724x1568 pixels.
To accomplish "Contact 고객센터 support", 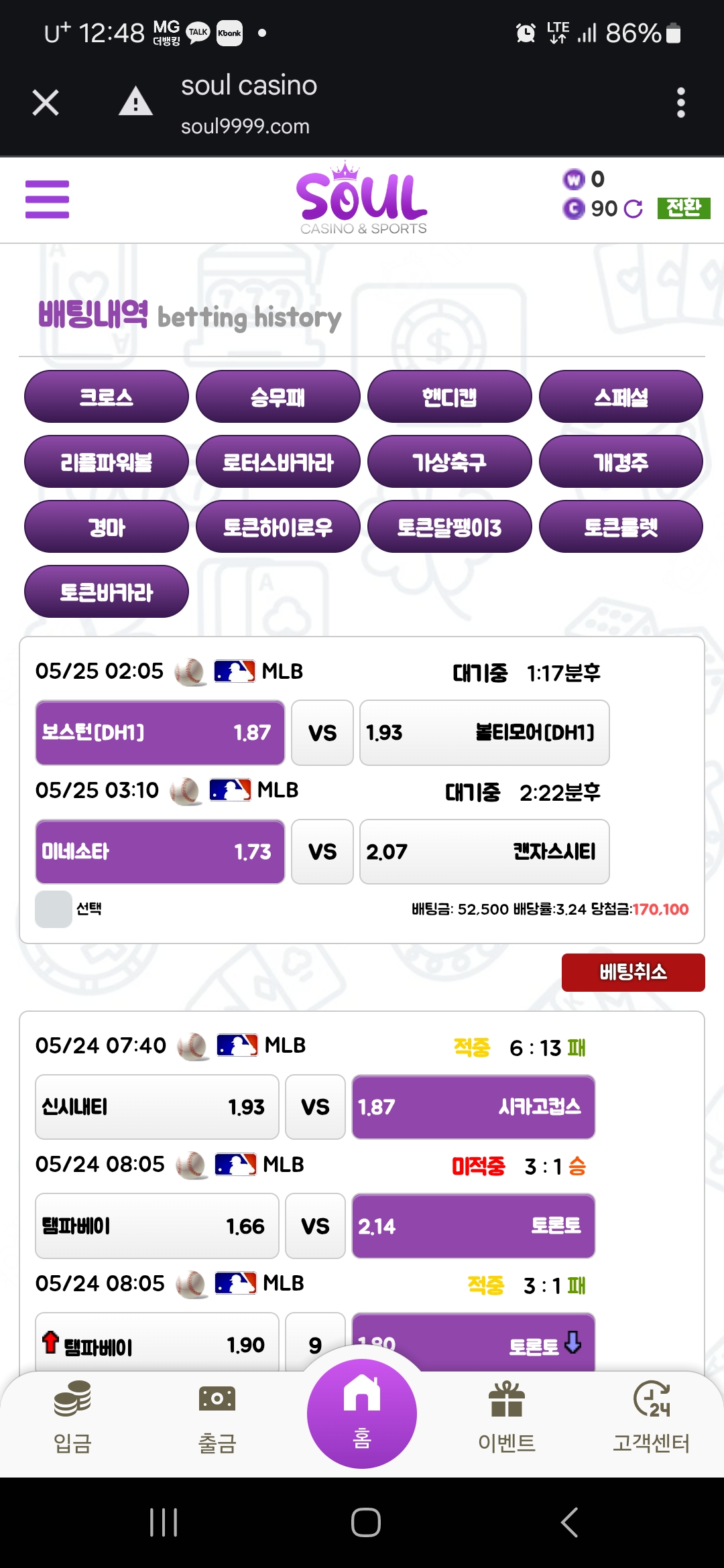I will click(652, 1417).
